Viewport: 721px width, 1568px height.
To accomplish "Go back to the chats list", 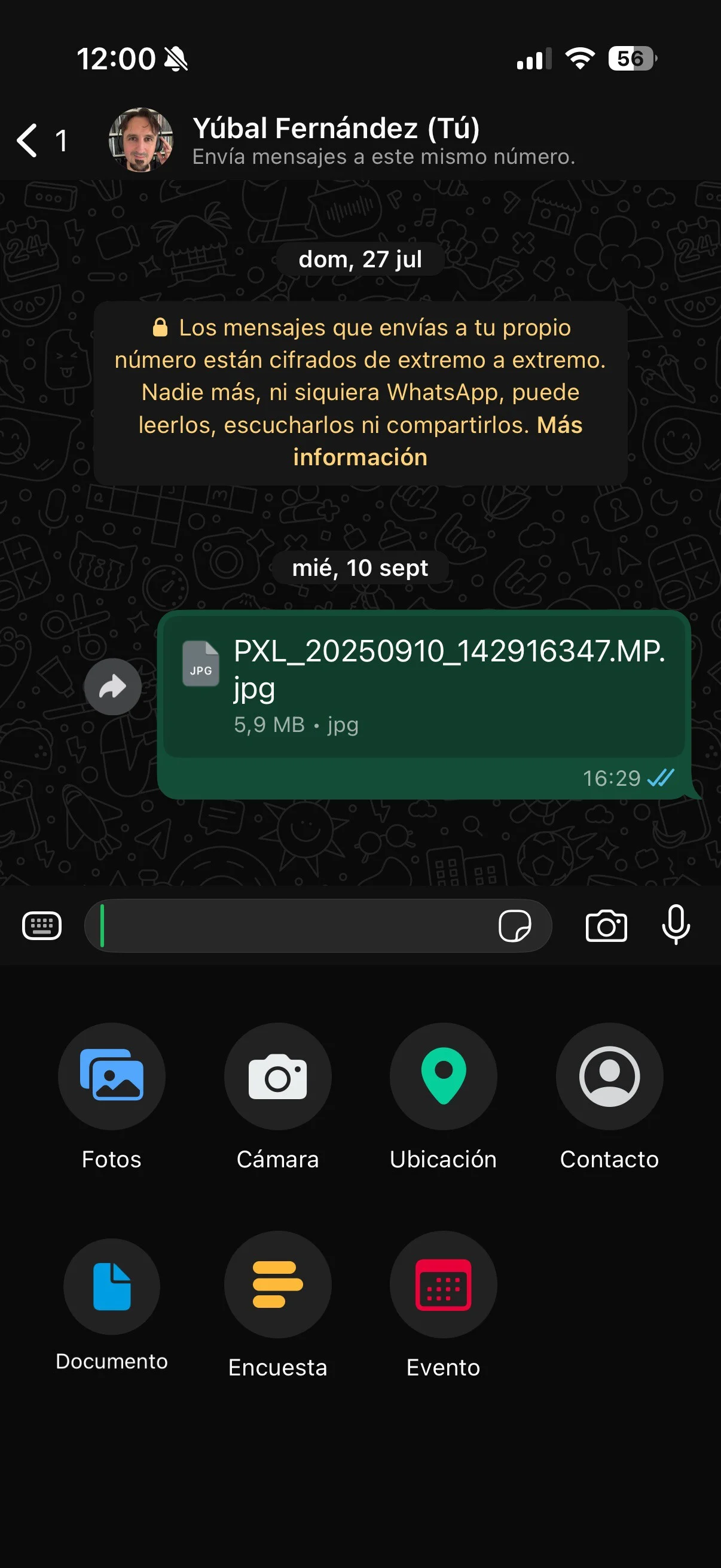I will [28, 141].
